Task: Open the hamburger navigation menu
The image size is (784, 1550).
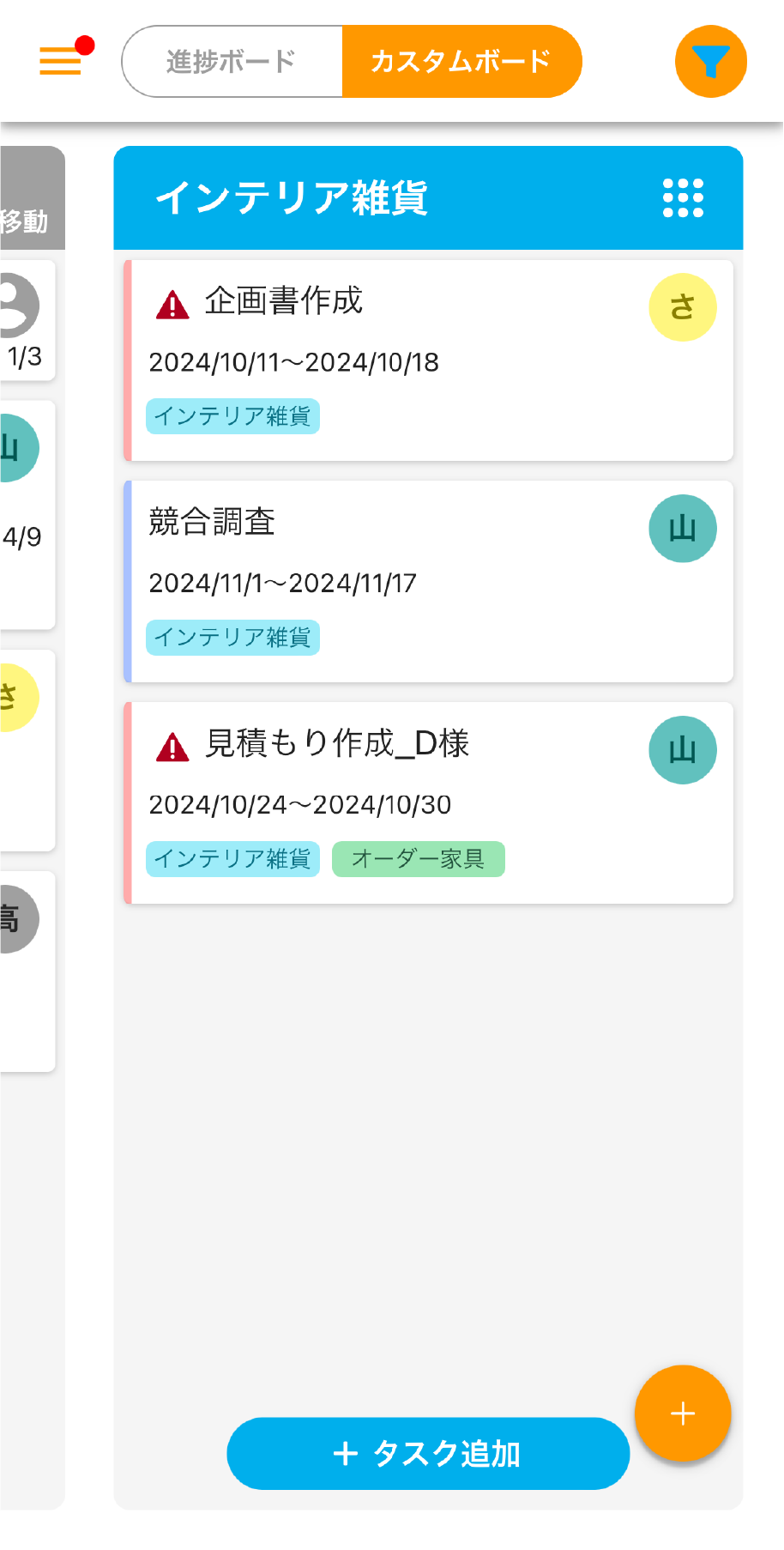Action: 59,61
